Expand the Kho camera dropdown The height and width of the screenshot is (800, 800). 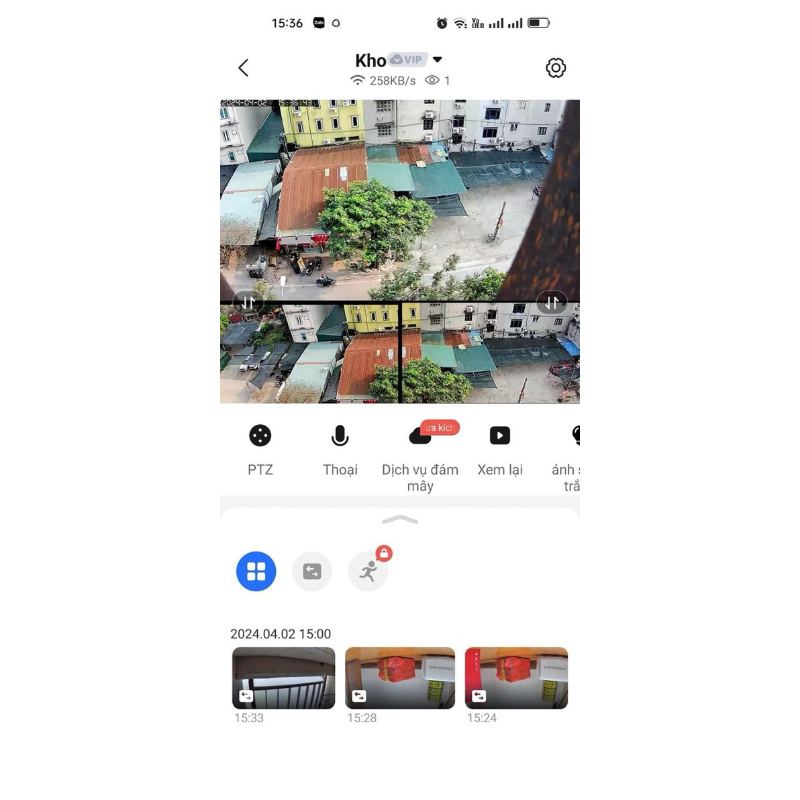437,60
